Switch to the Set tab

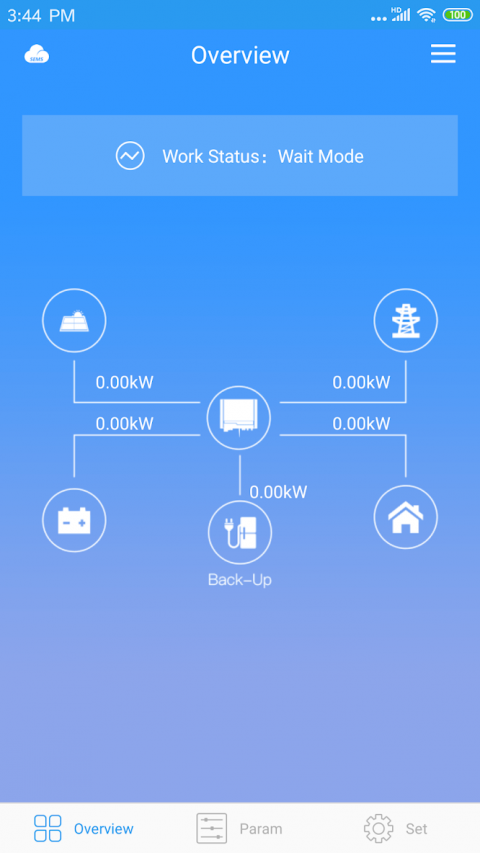[x=396, y=829]
